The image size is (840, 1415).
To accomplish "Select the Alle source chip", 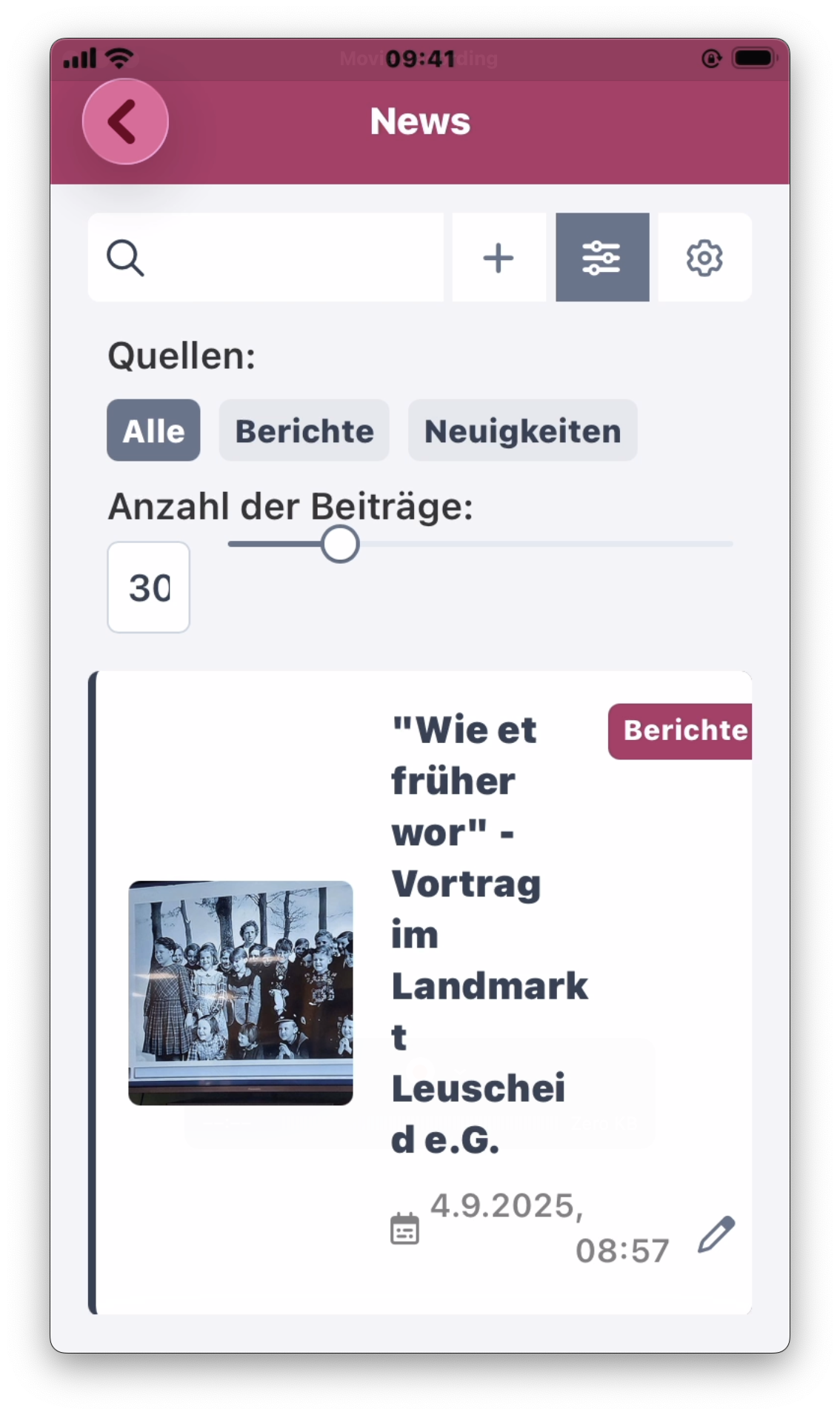I will pos(153,430).
